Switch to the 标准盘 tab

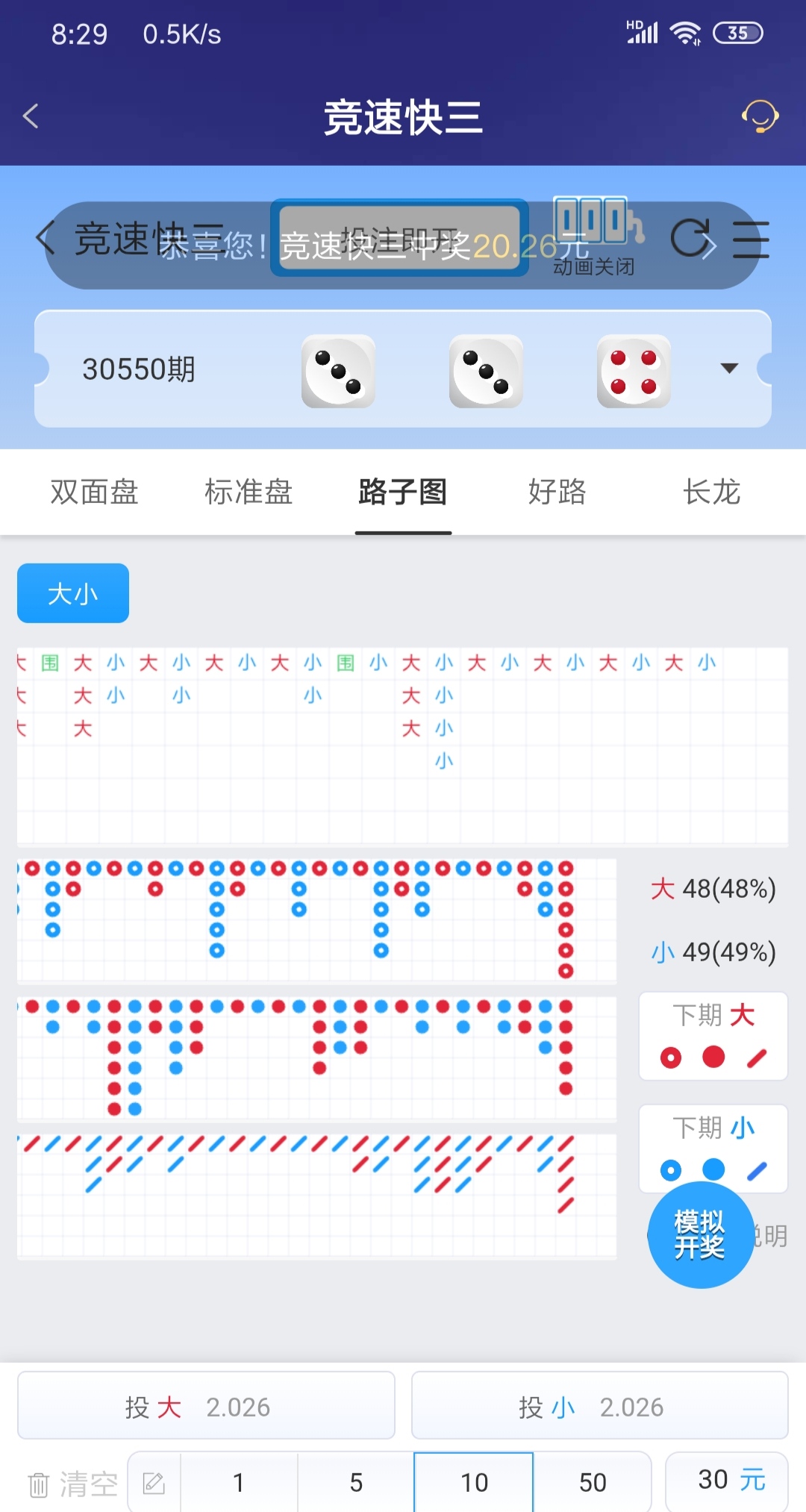coord(249,493)
